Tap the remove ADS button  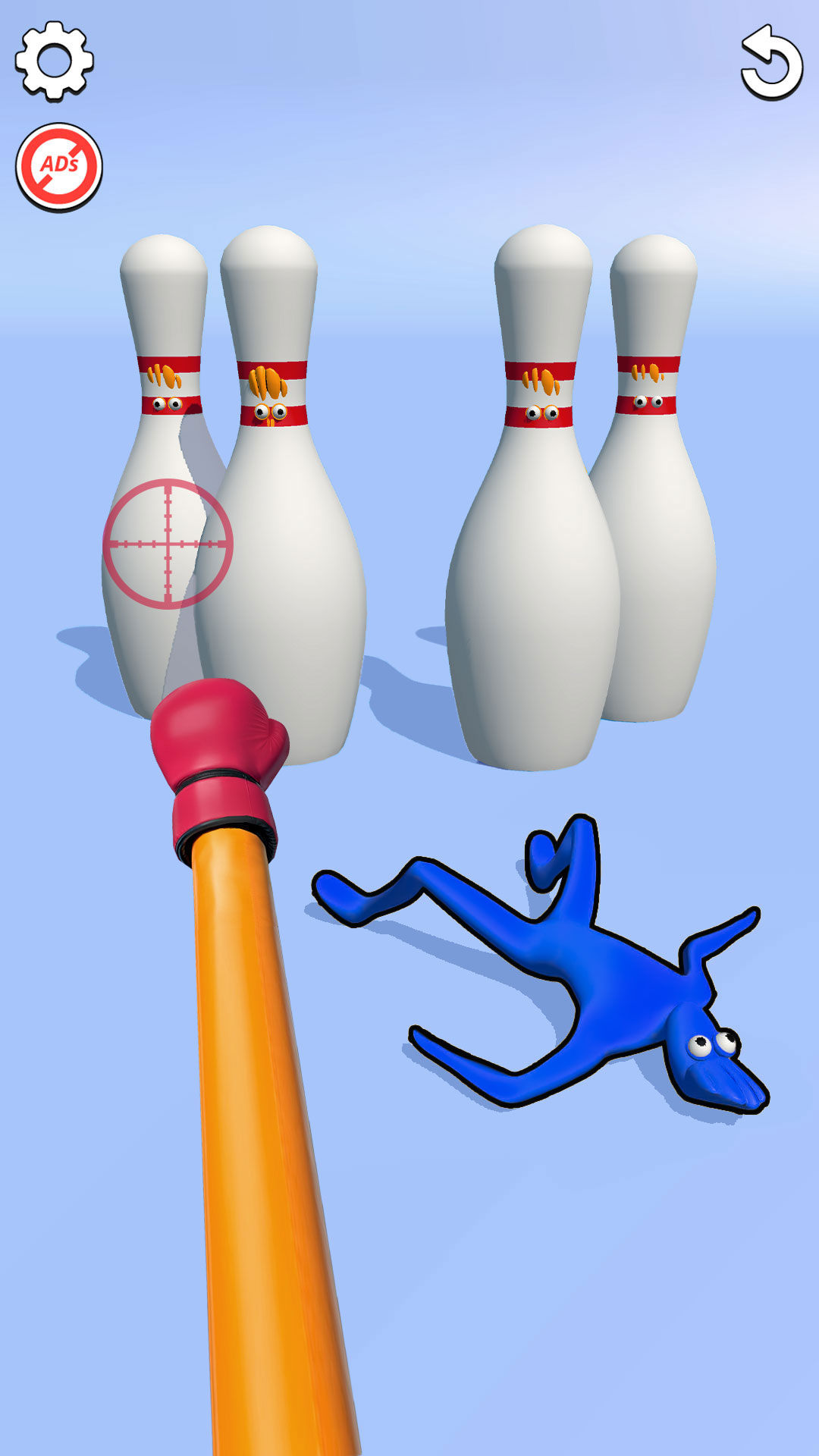59,167
